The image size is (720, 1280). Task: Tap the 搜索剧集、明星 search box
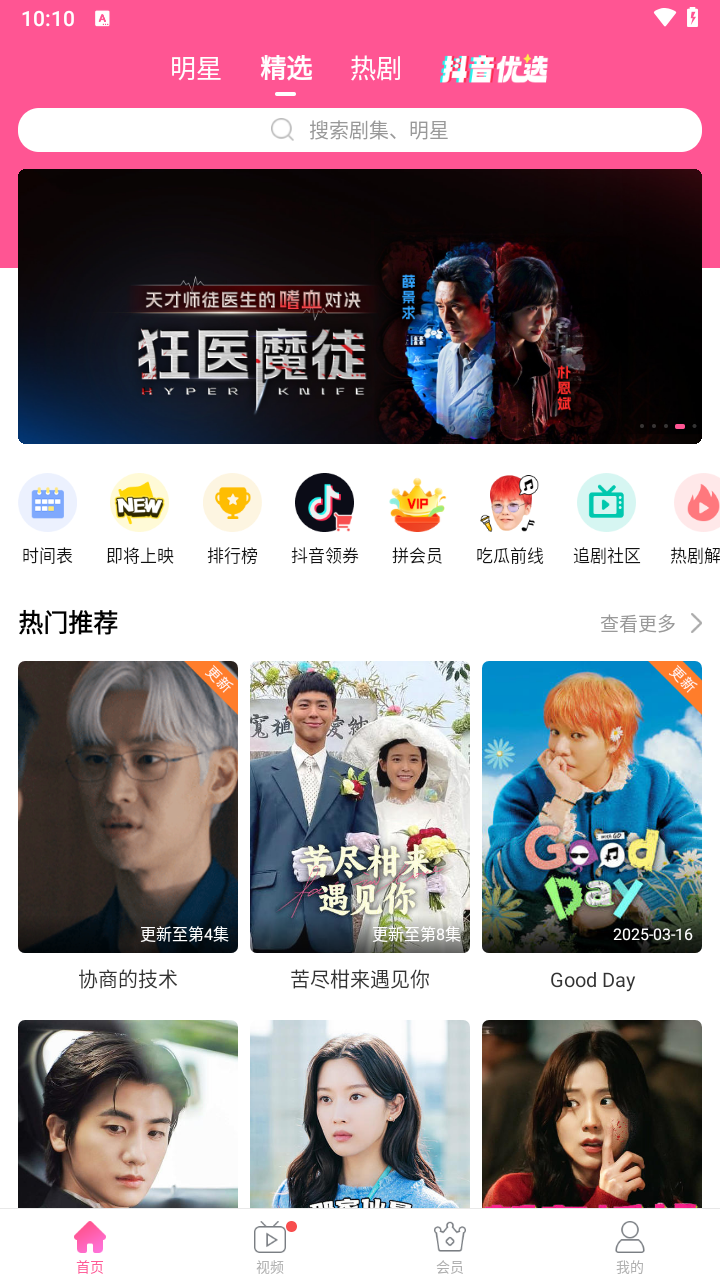click(360, 130)
